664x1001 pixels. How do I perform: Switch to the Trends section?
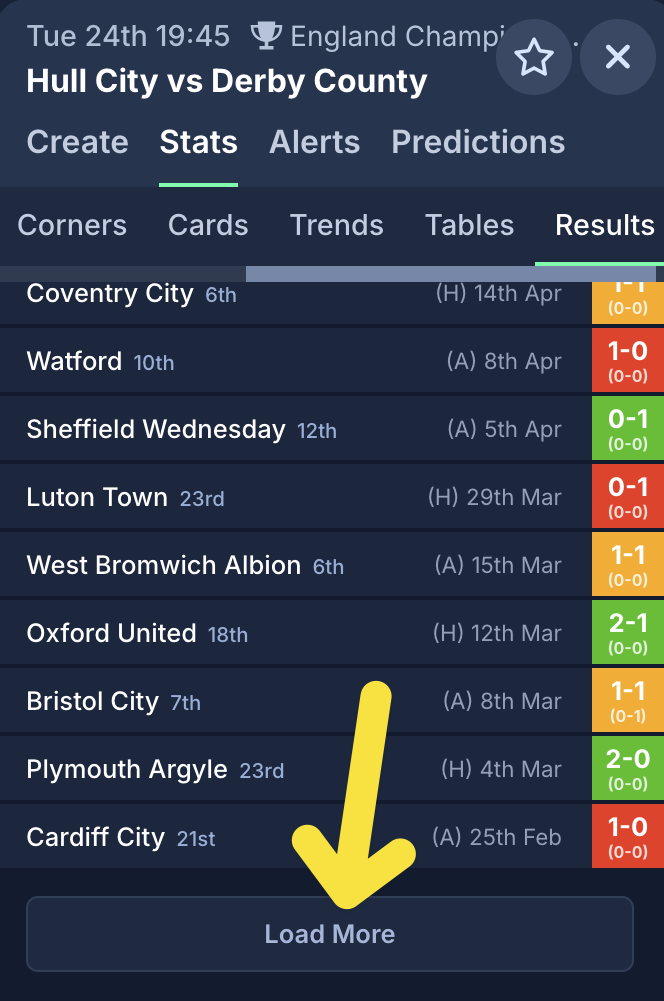[337, 225]
